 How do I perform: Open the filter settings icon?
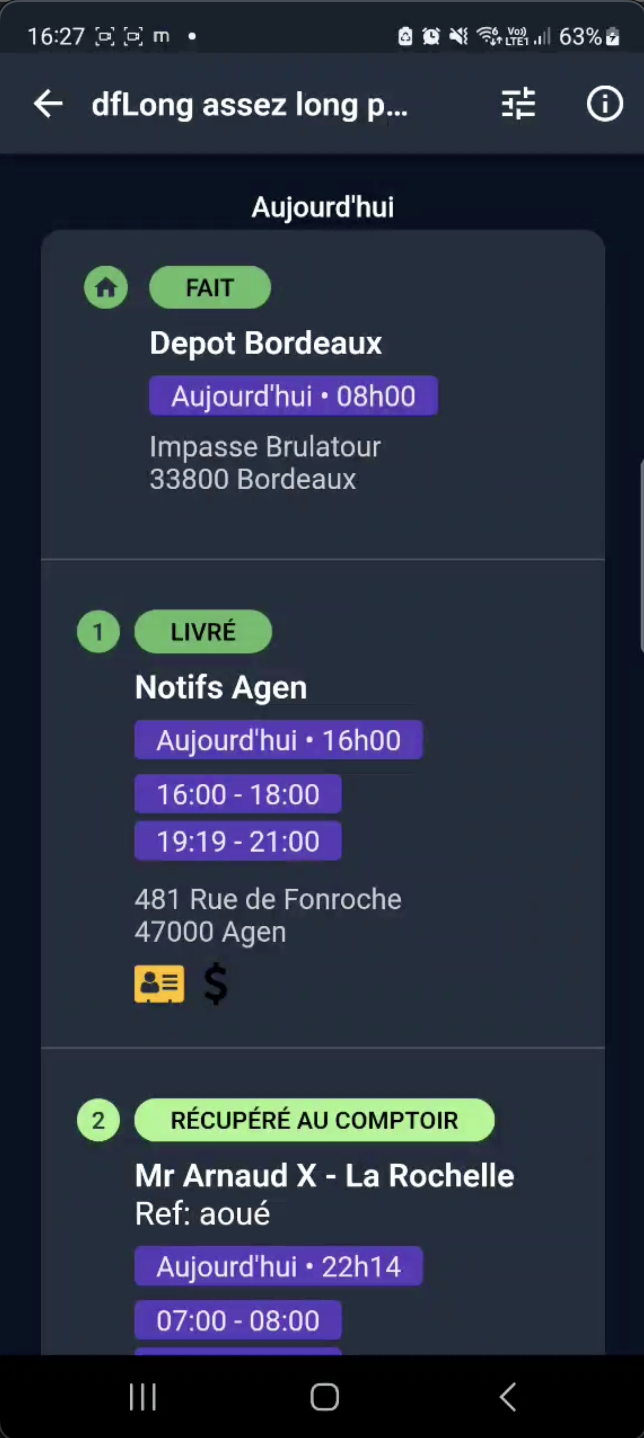(x=518, y=104)
